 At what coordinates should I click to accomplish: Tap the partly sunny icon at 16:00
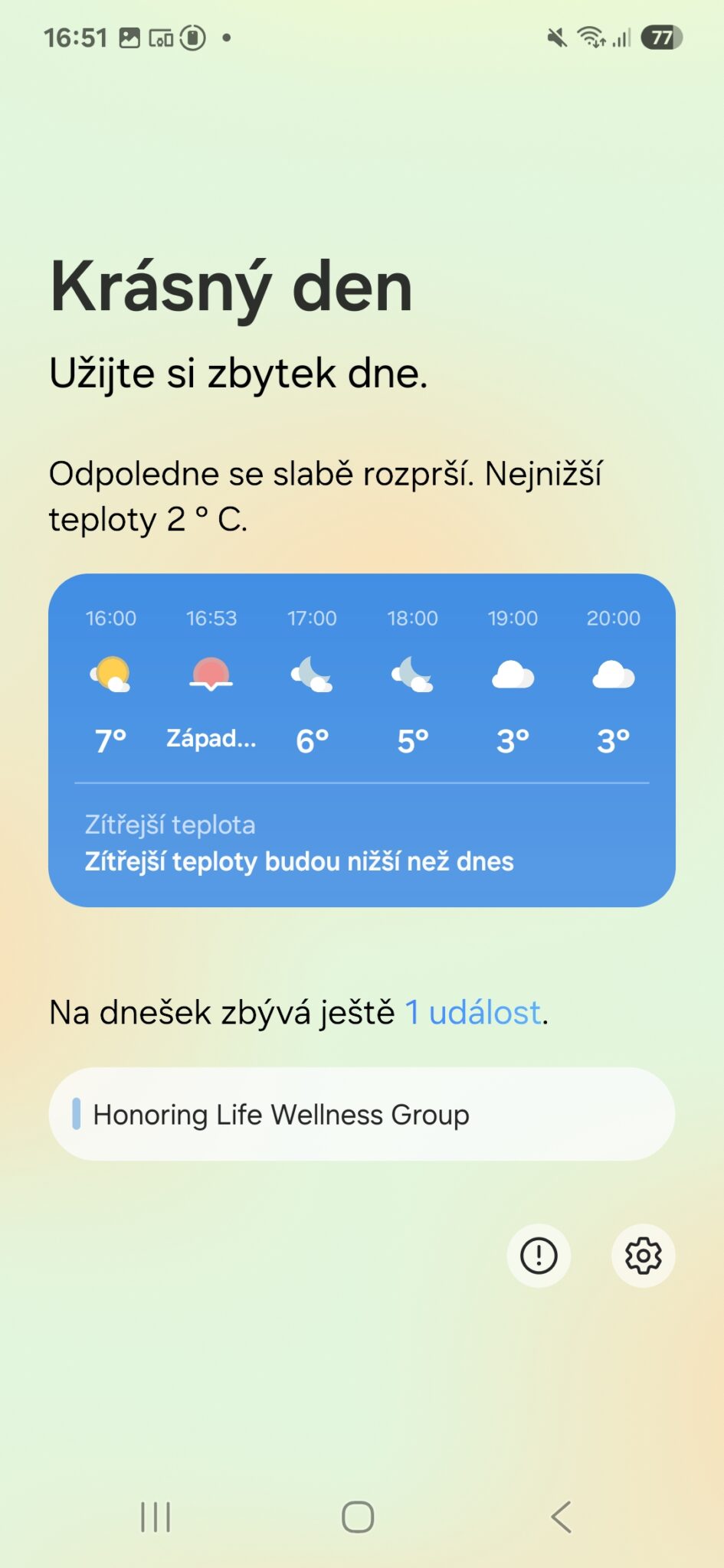(111, 674)
